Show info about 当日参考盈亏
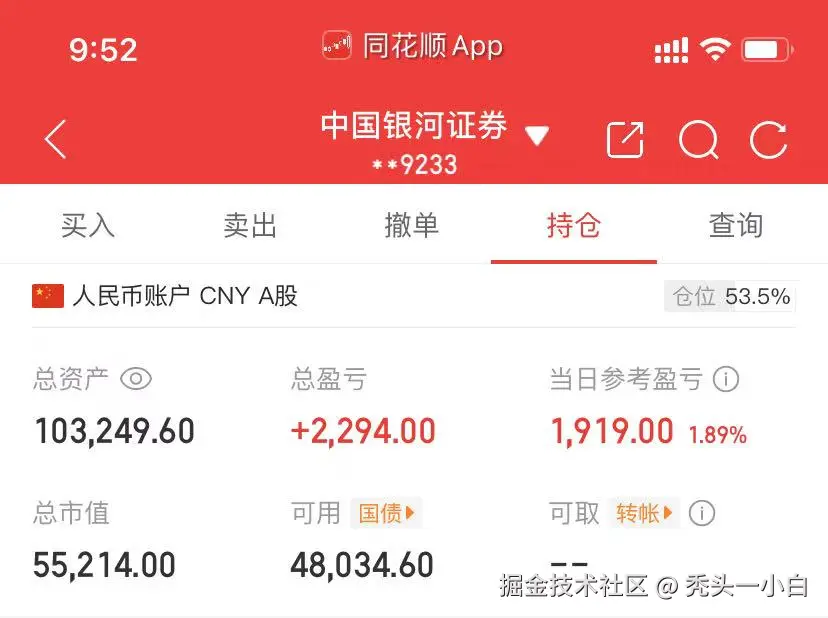The image size is (828, 618). tap(727, 379)
